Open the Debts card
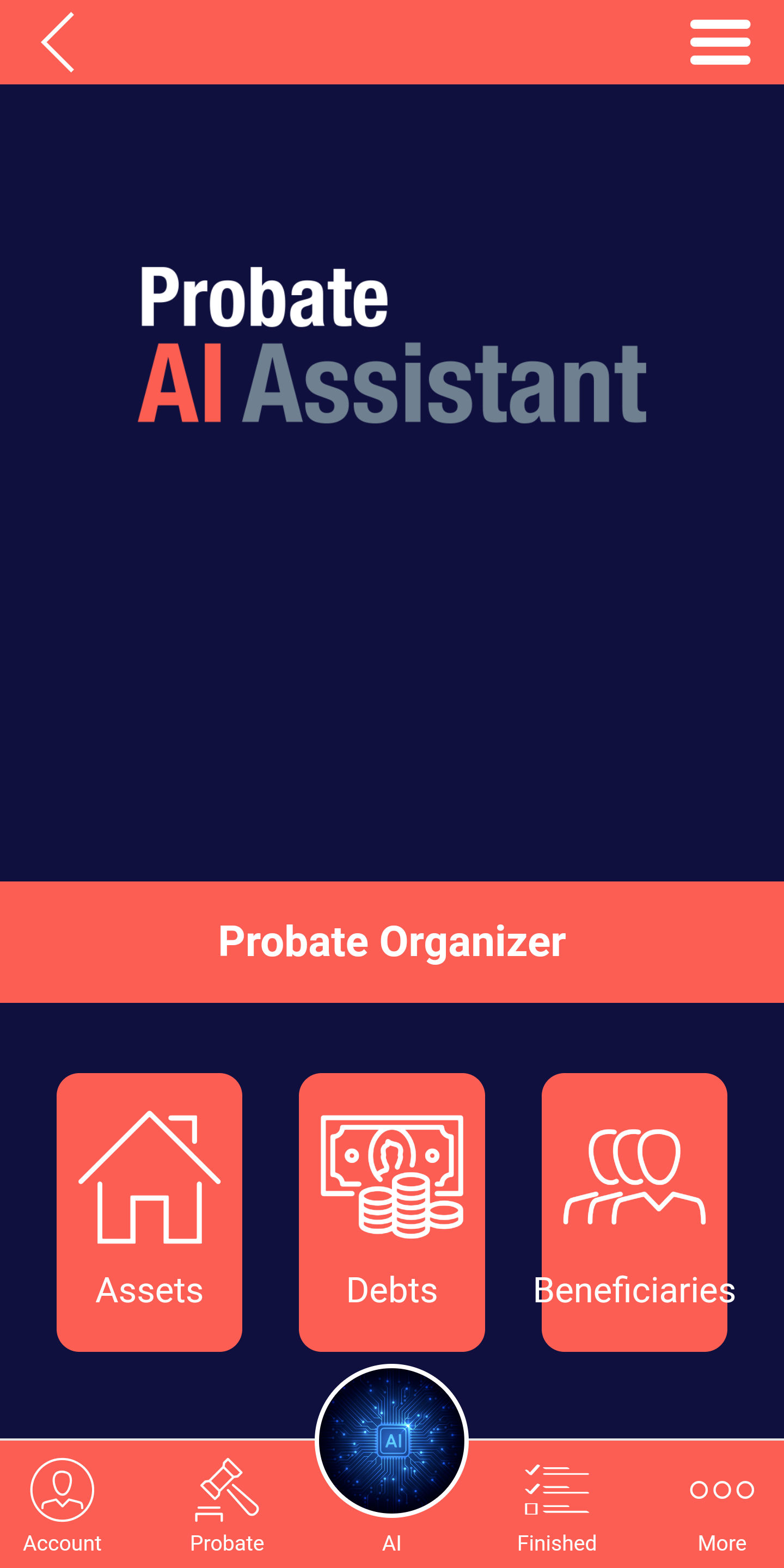Image resolution: width=784 pixels, height=1568 pixels. (391, 1211)
